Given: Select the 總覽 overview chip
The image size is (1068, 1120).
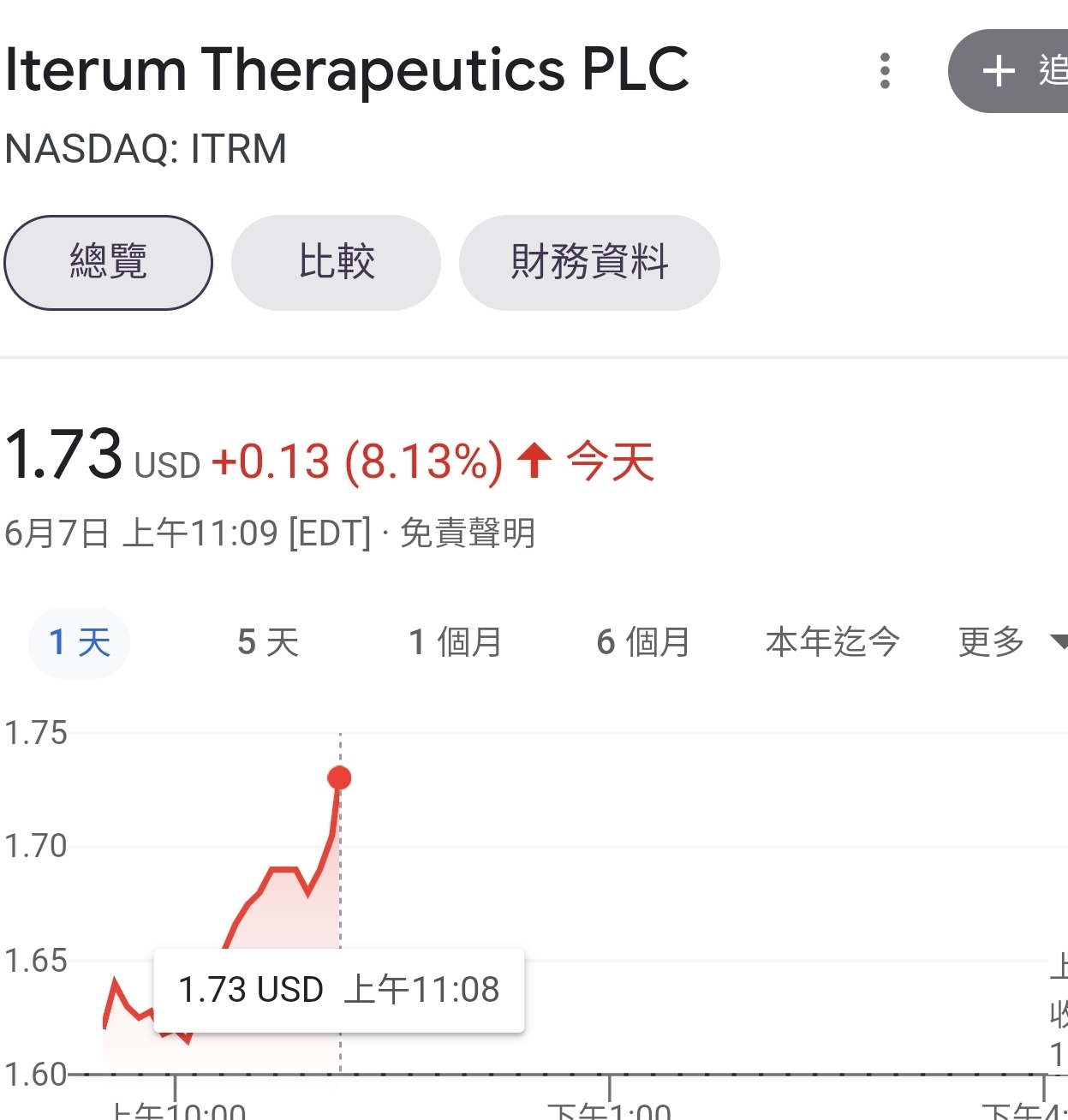Looking at the screenshot, I should [108, 262].
